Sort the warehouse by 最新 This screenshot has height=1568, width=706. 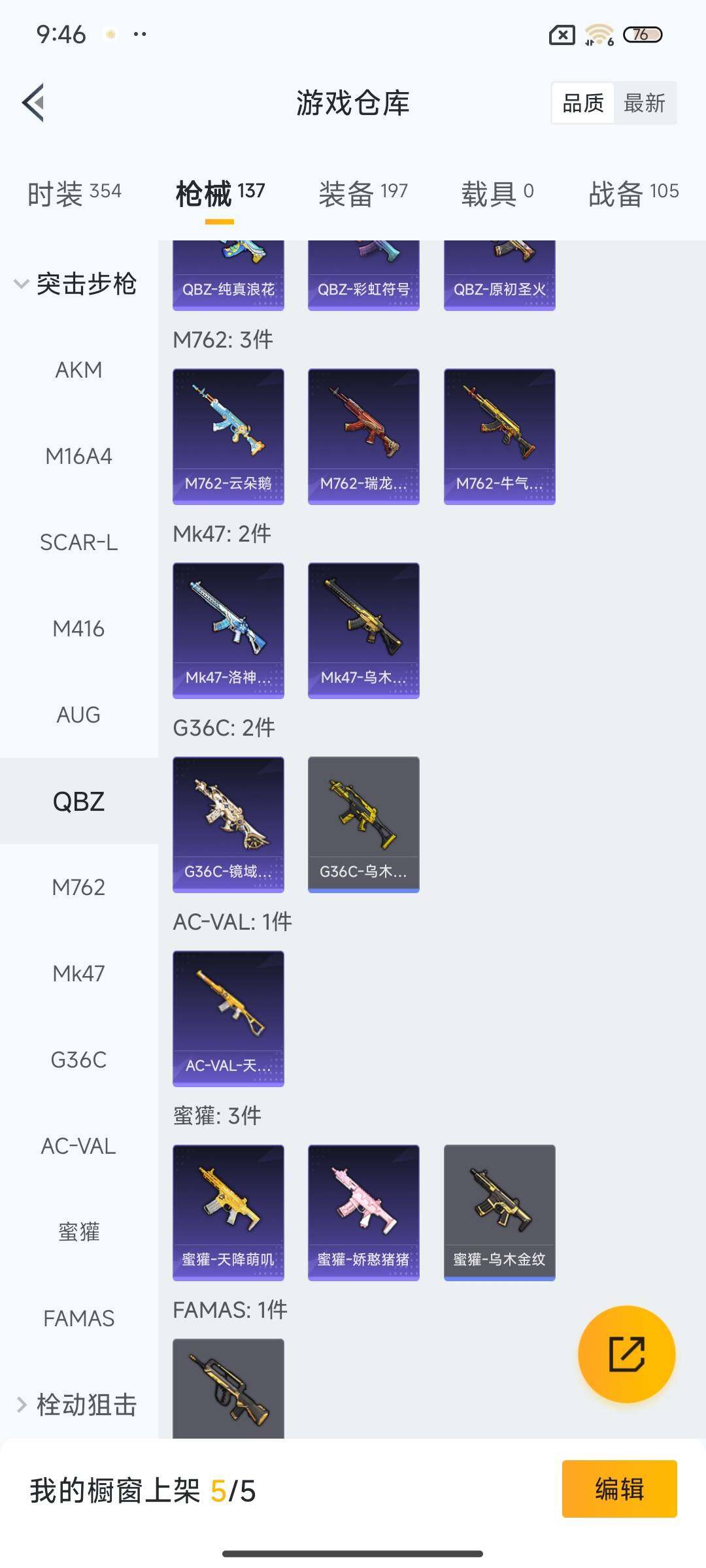tap(645, 103)
